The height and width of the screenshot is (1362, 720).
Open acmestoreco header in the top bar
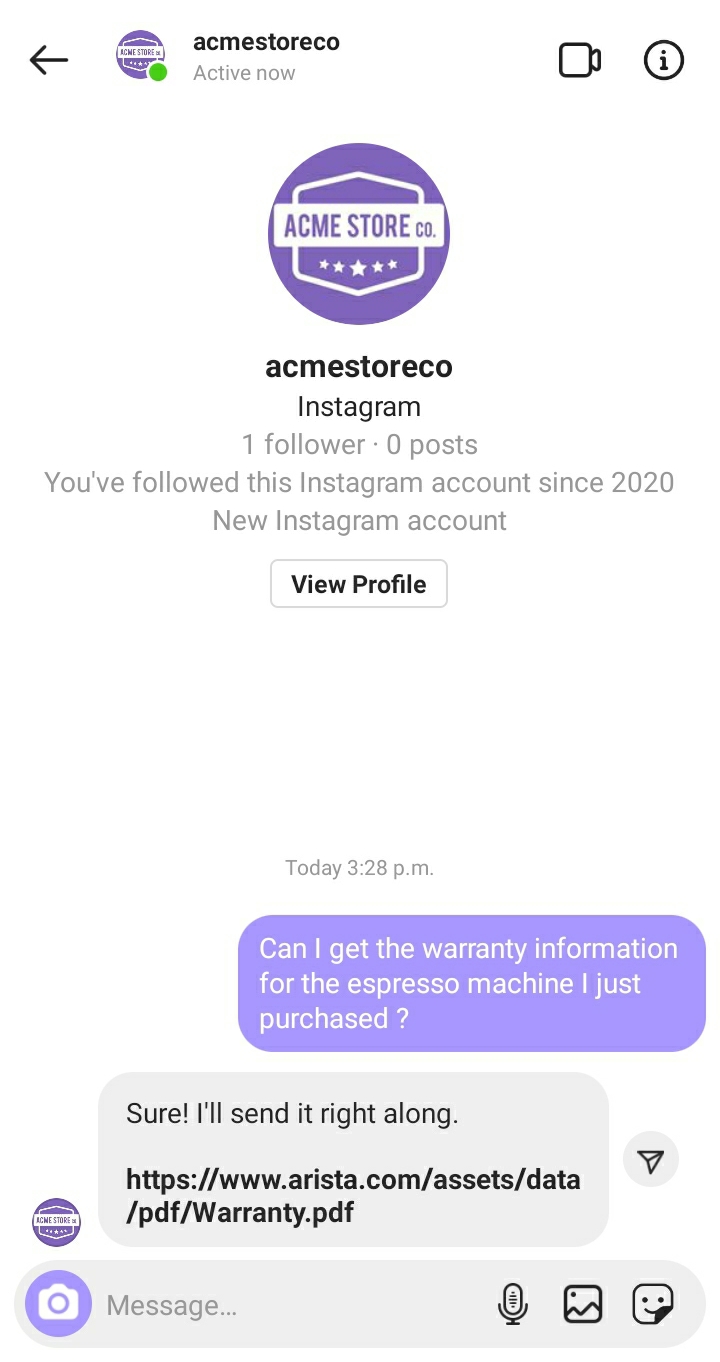tap(265, 57)
